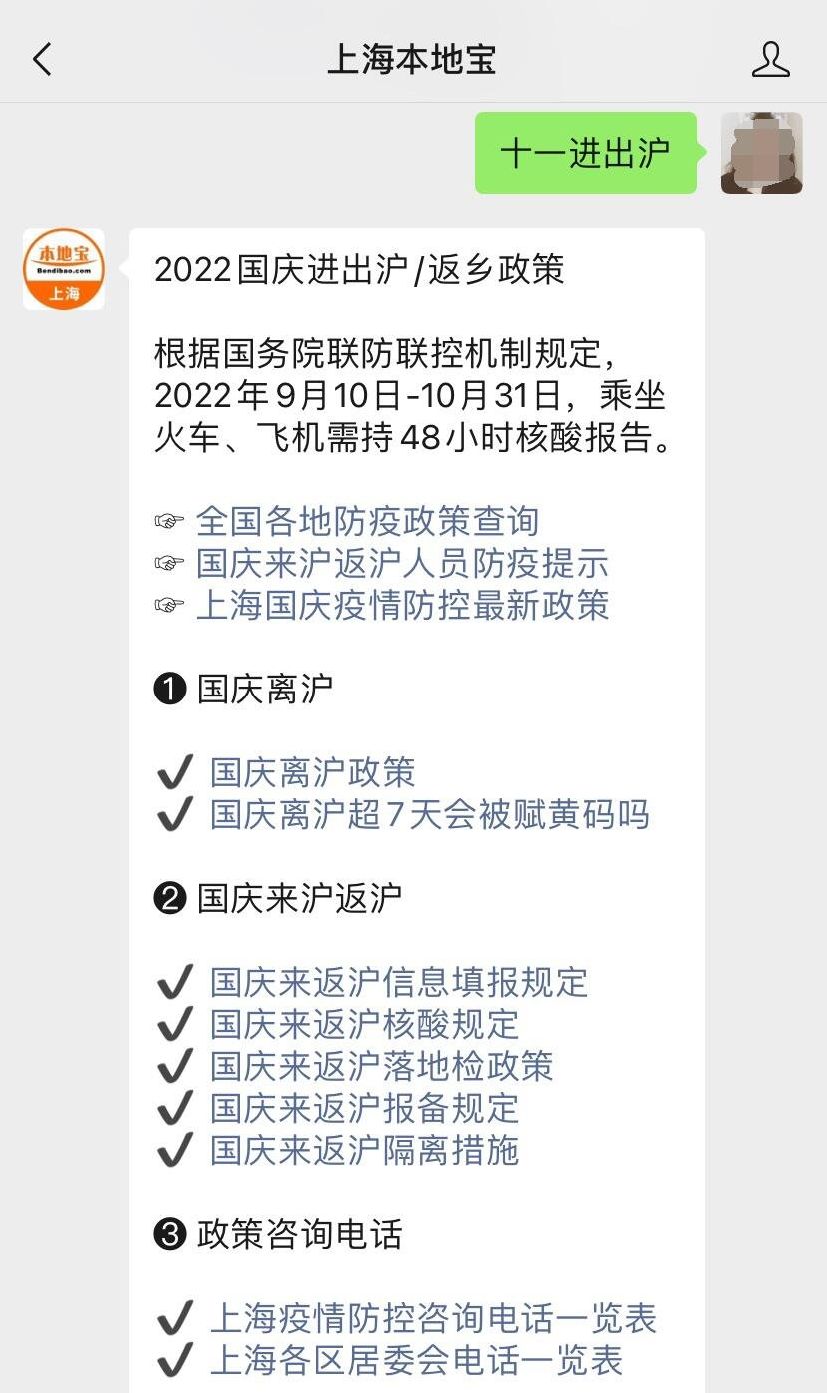827x1393 pixels.
Task: Go back from 上海本地宝 chat
Action: point(42,60)
